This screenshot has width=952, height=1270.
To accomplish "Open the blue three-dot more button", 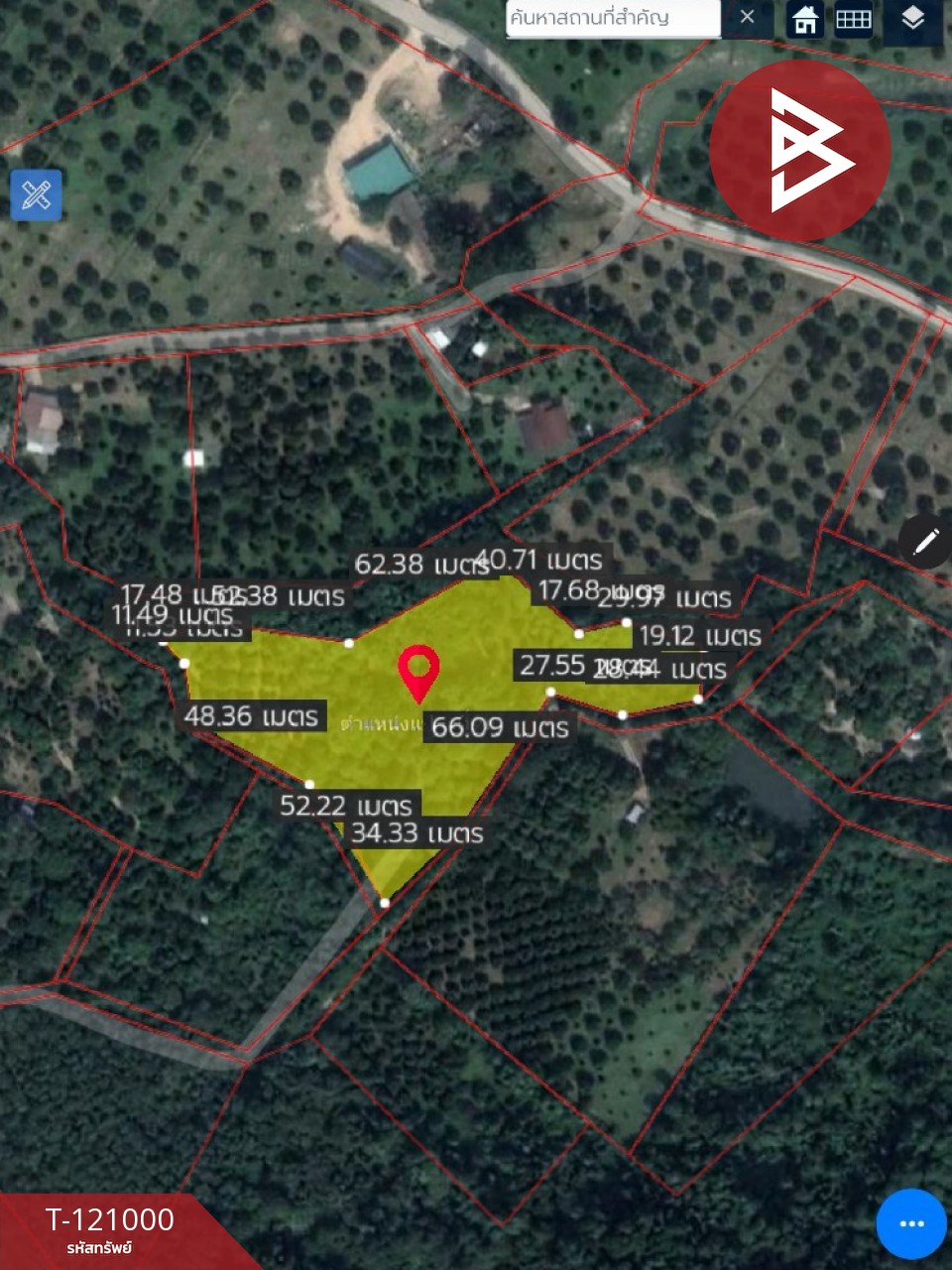I will [911, 1223].
